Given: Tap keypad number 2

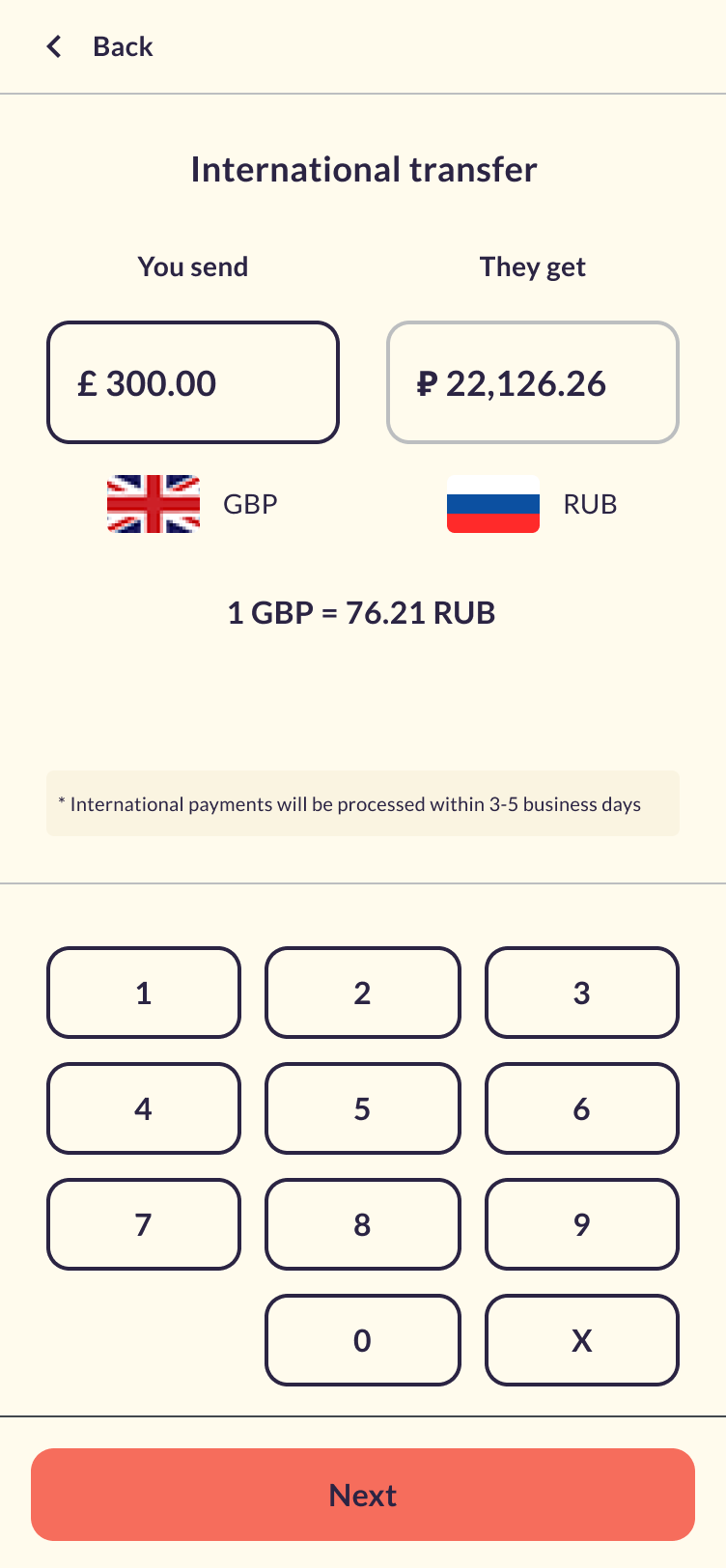Looking at the screenshot, I should pyautogui.click(x=363, y=993).
